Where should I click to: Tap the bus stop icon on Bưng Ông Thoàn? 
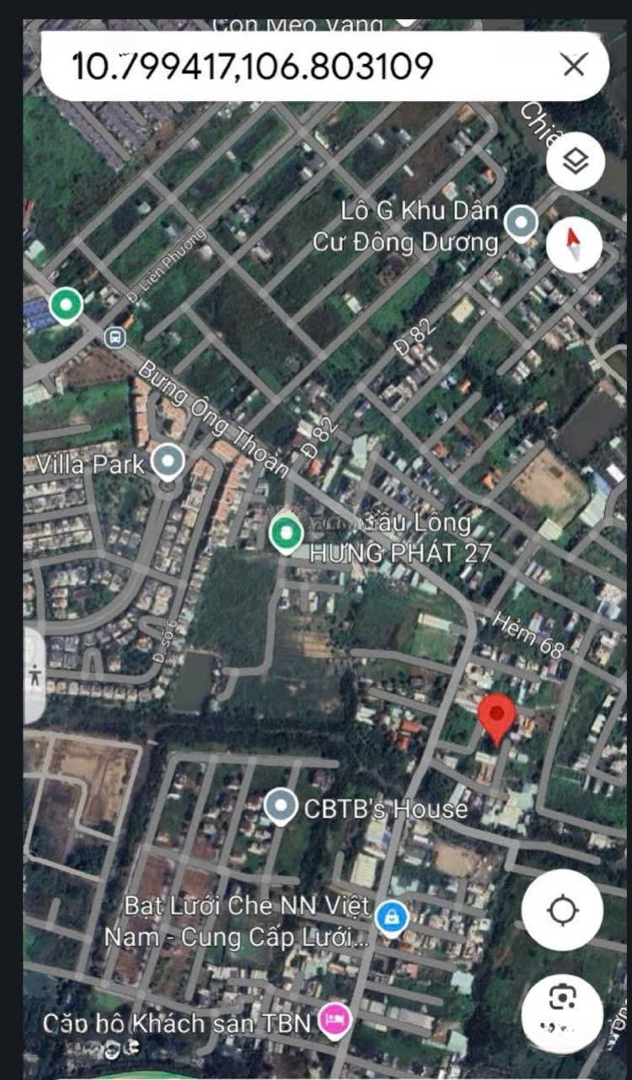click(115, 338)
